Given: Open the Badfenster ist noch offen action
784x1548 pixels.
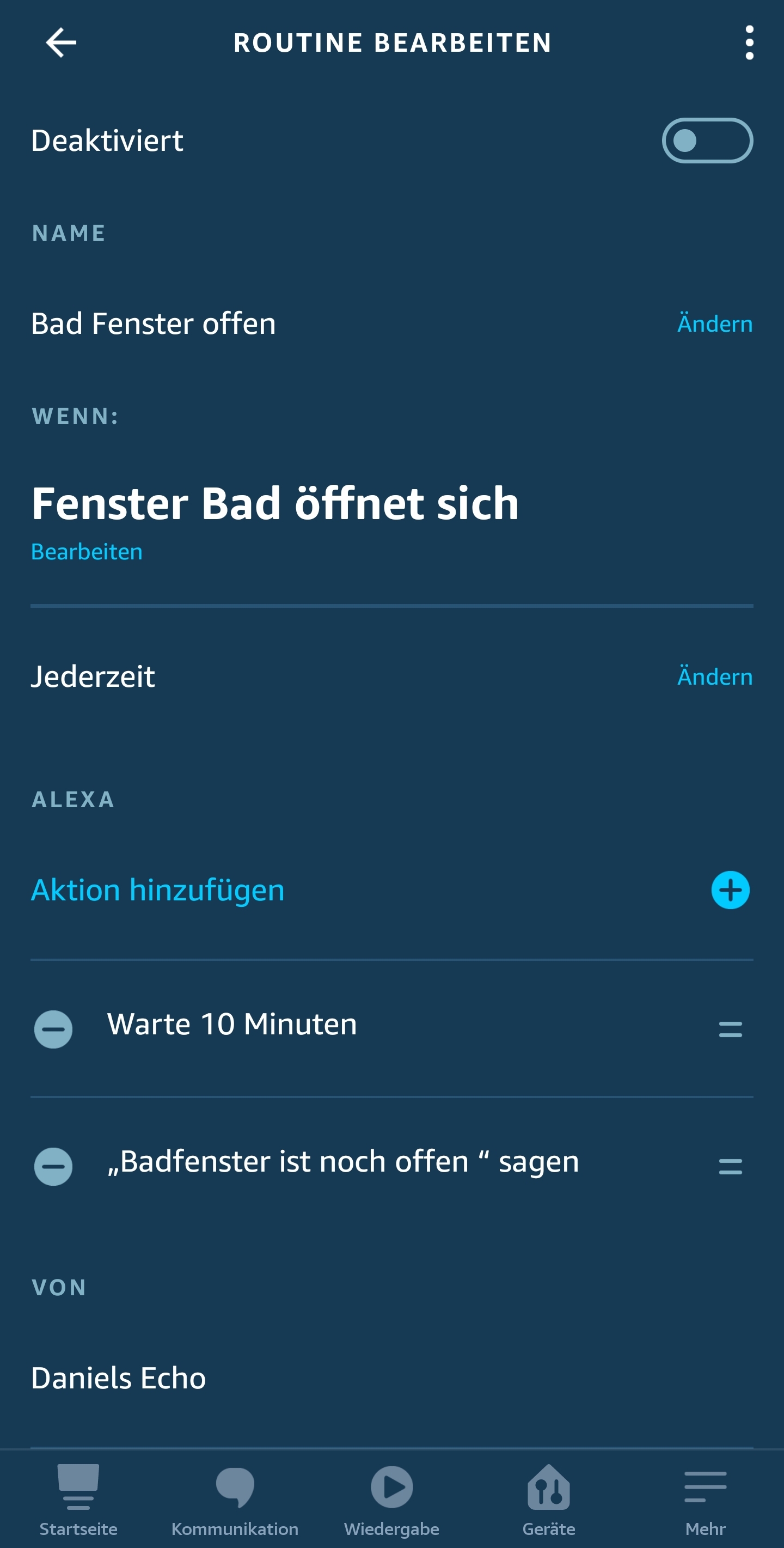Looking at the screenshot, I should pos(342,1162).
